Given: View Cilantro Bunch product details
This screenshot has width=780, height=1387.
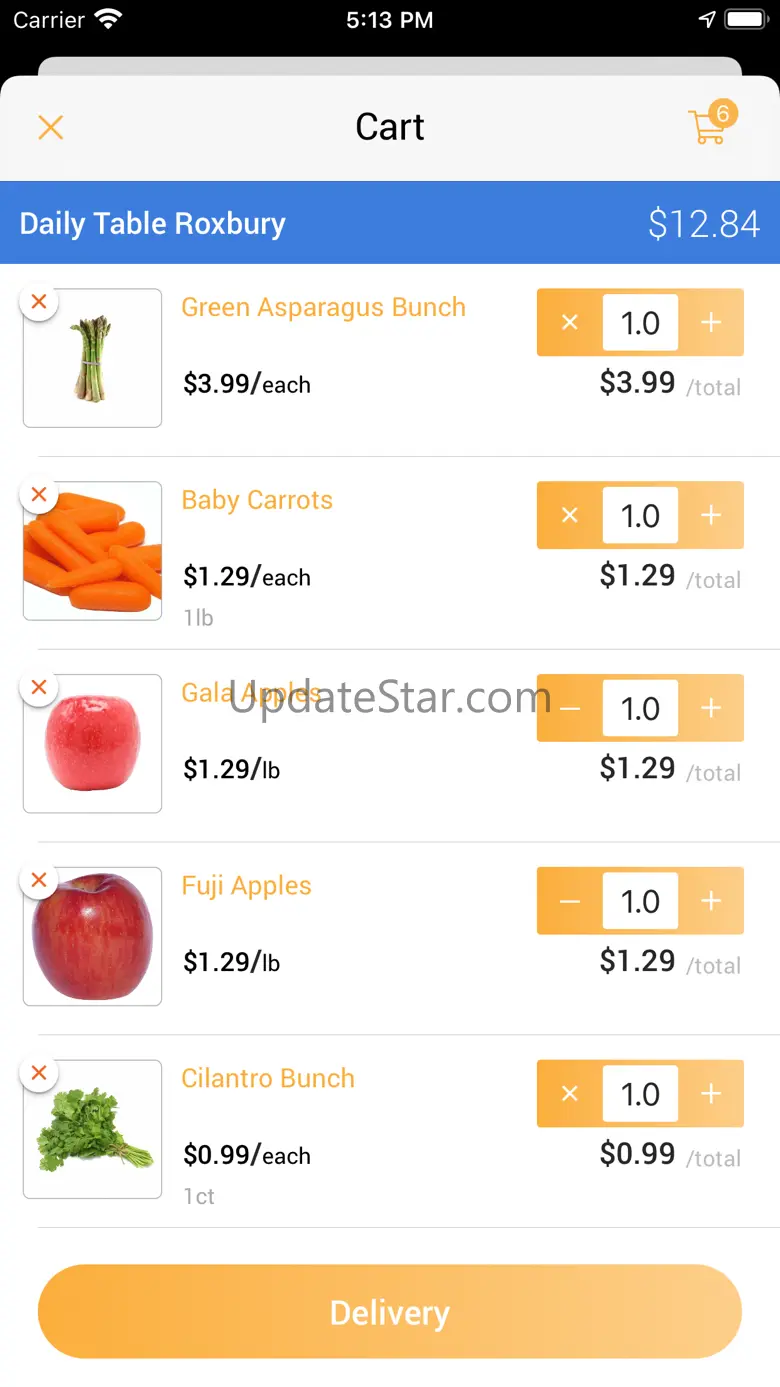Looking at the screenshot, I should 268,1079.
